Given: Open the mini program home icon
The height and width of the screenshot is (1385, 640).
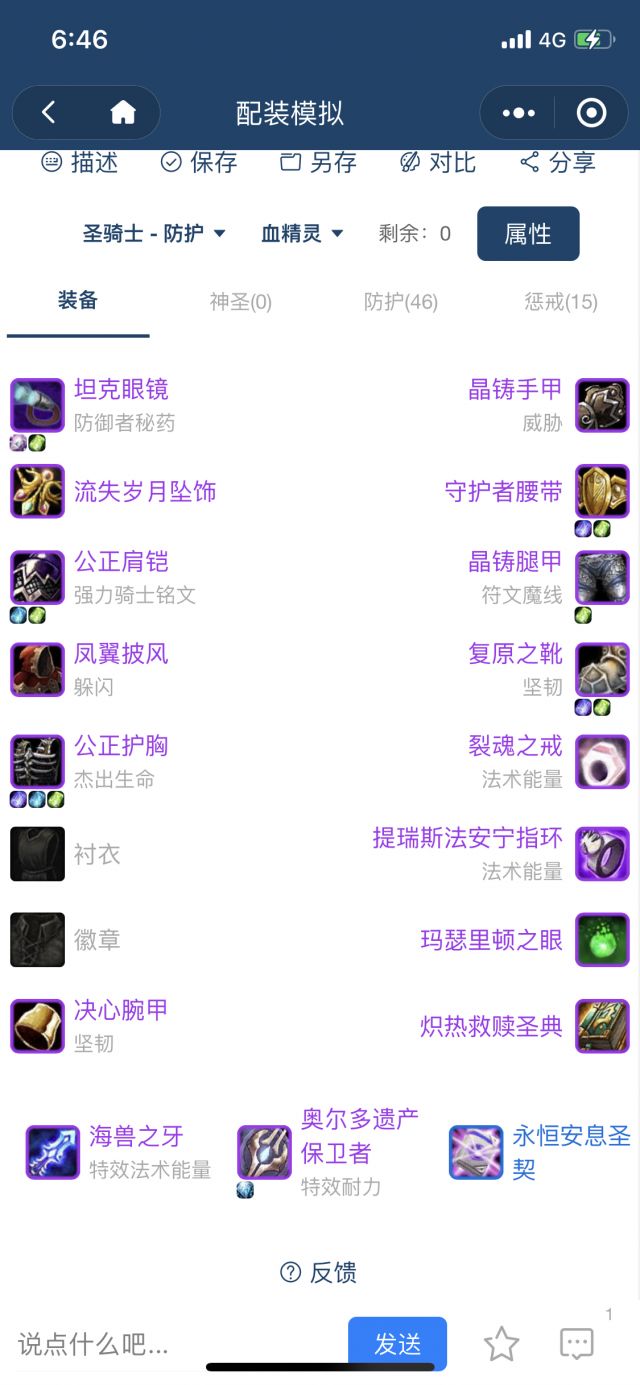Looking at the screenshot, I should (122, 113).
